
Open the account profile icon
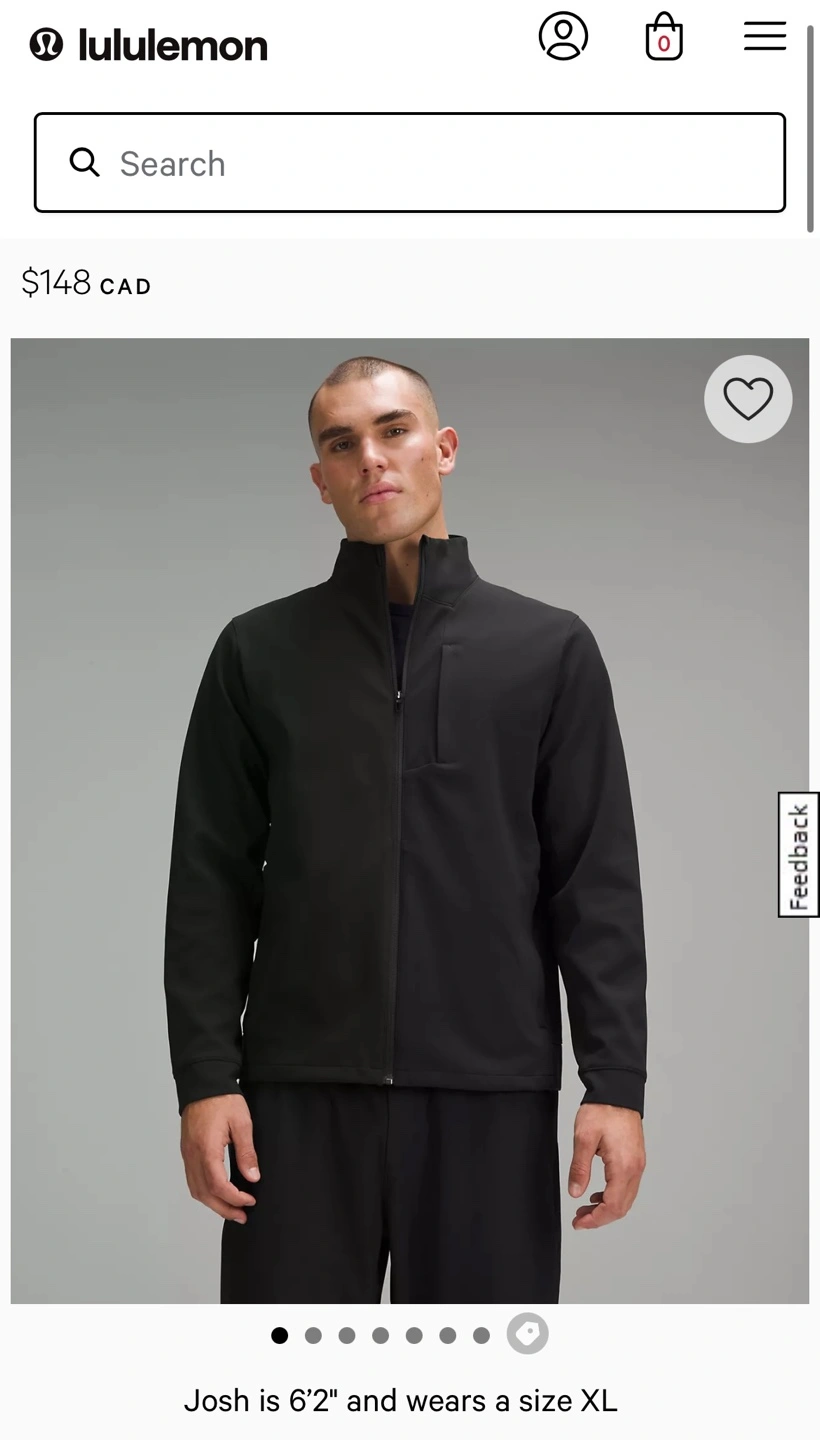click(x=563, y=37)
